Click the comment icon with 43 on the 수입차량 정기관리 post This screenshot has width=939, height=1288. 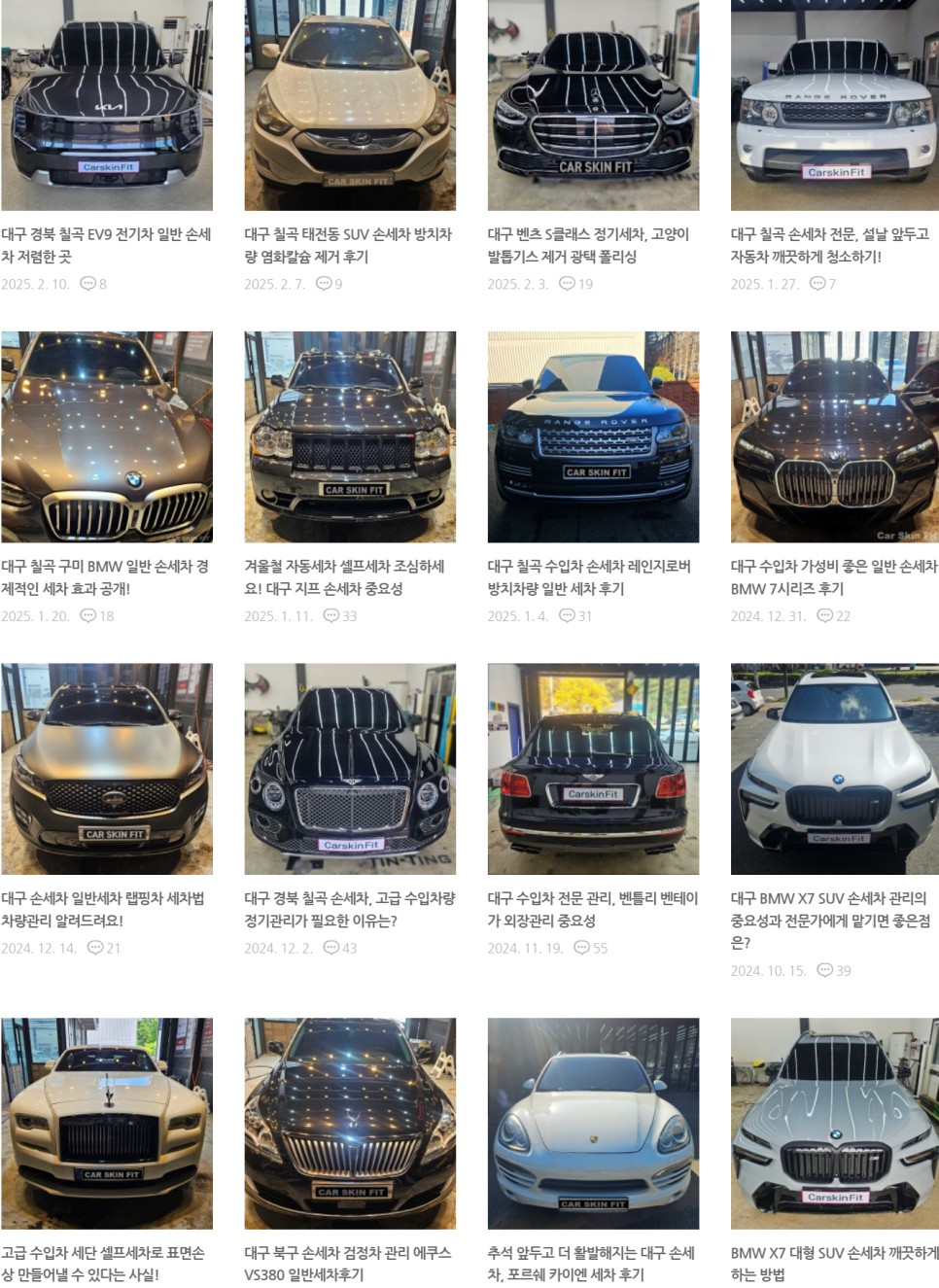click(331, 947)
